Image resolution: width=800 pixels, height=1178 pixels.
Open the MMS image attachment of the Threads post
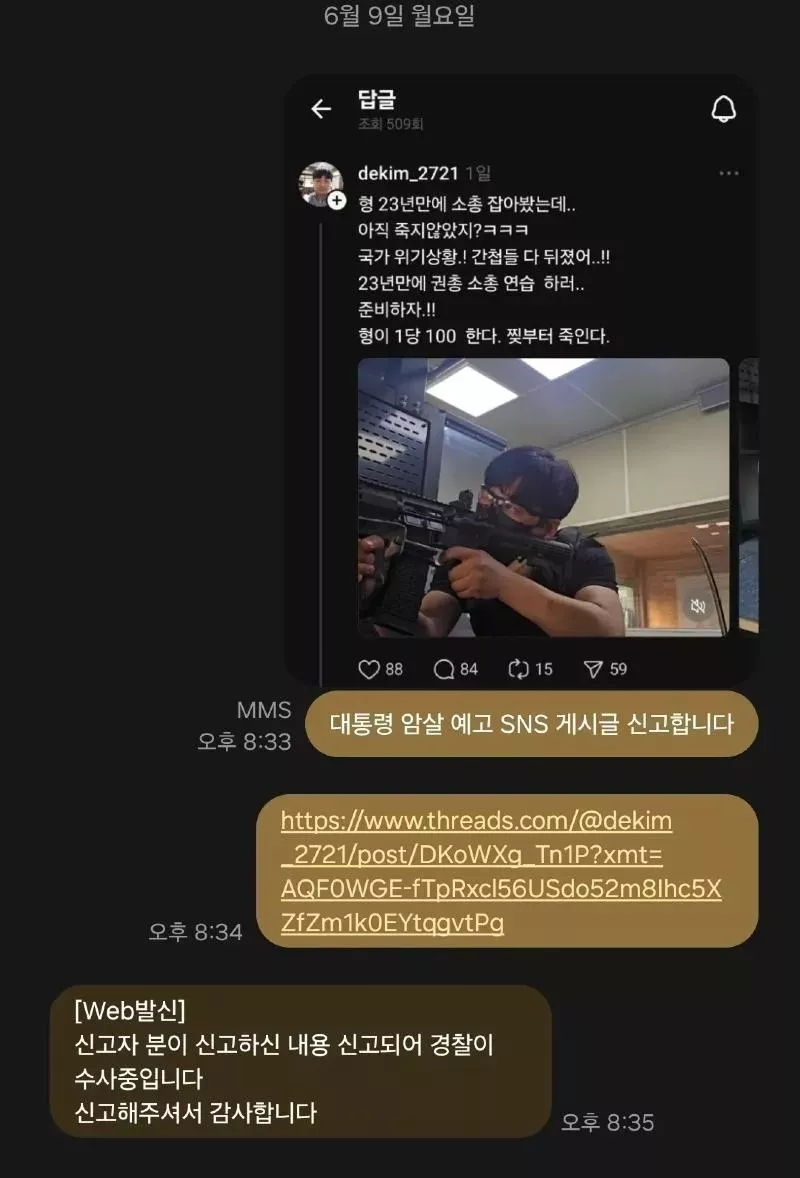520,380
